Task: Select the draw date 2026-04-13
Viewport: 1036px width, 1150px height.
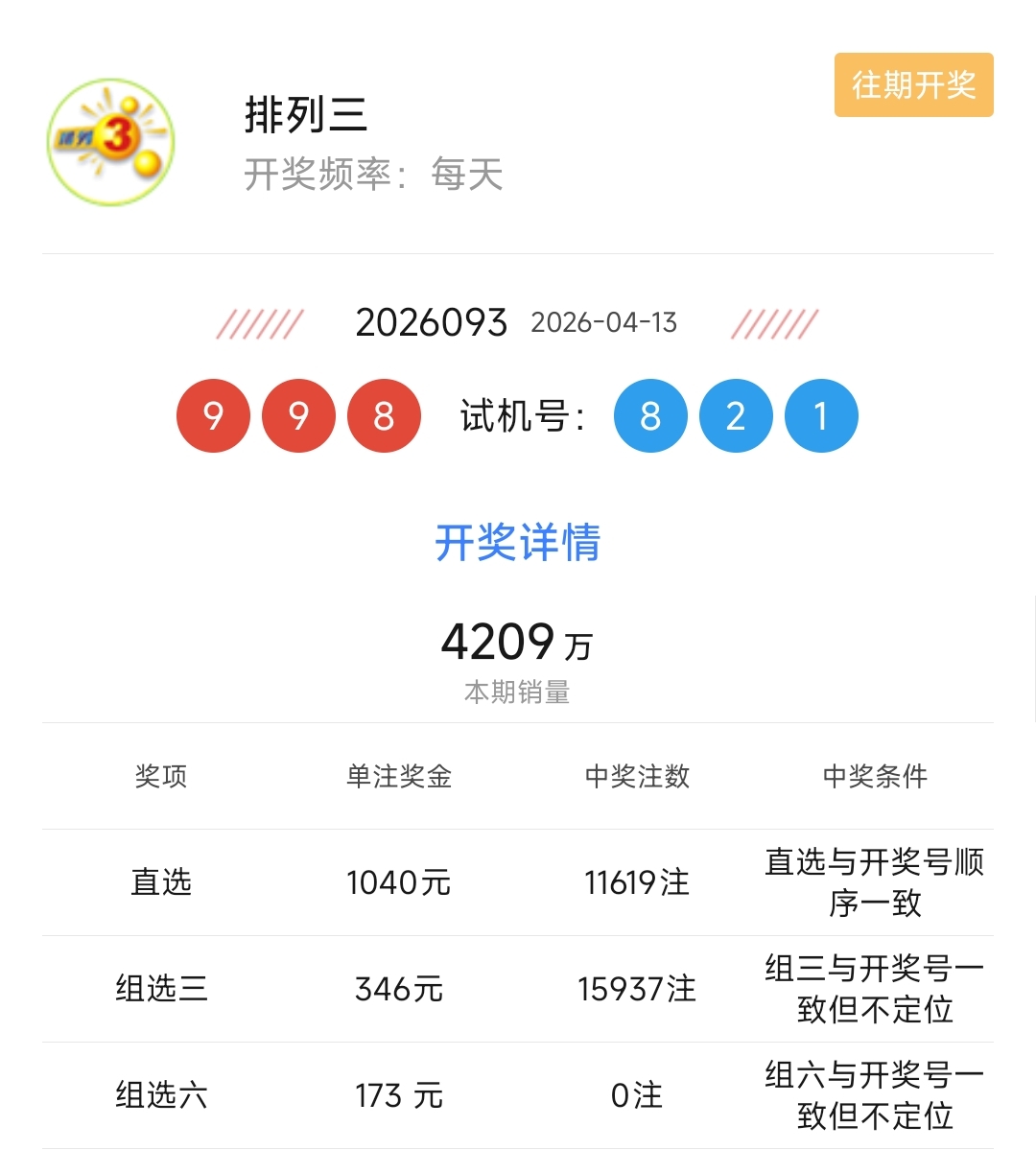Action: 604,324
